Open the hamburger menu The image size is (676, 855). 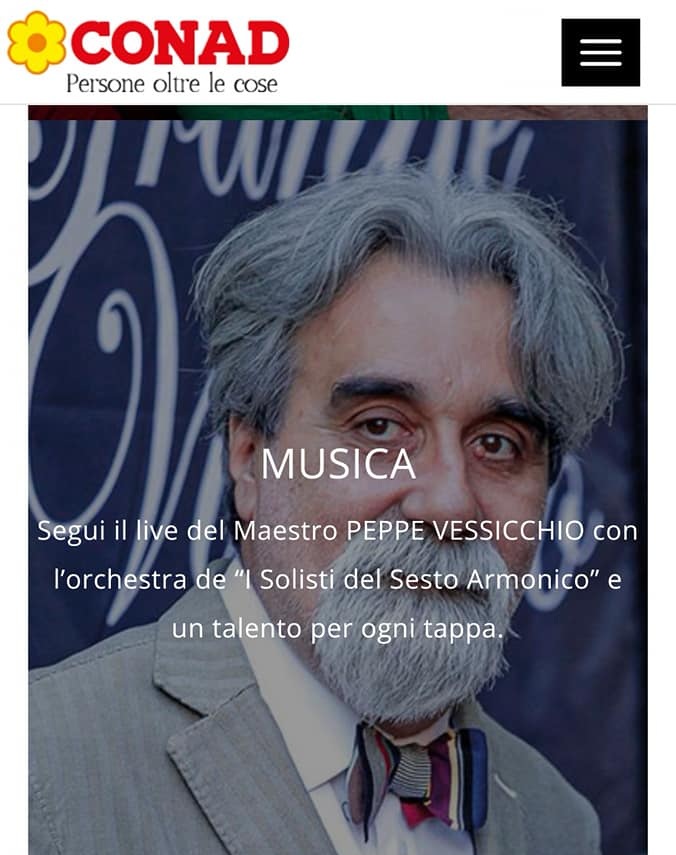(x=600, y=52)
